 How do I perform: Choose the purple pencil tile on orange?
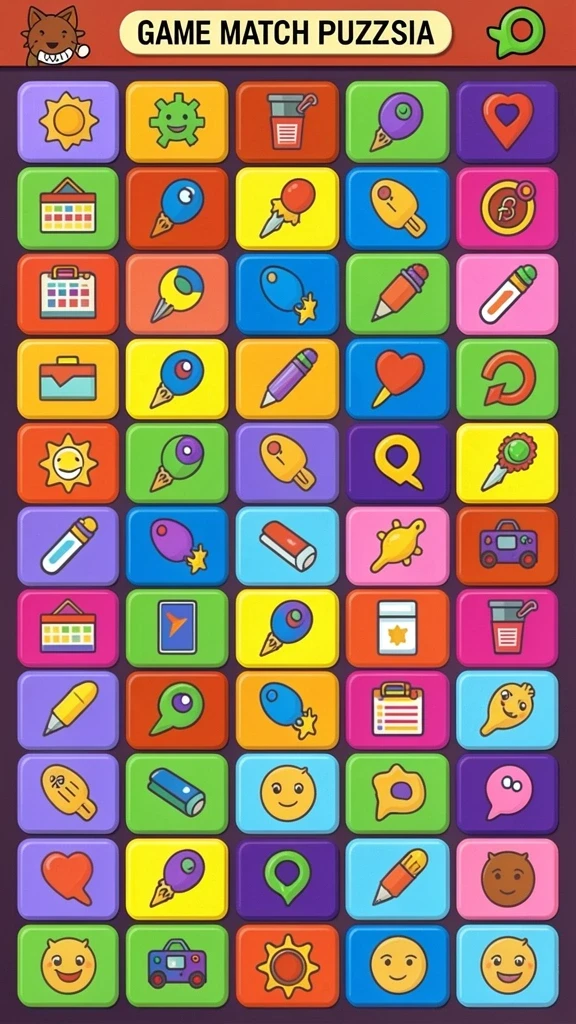[287, 378]
